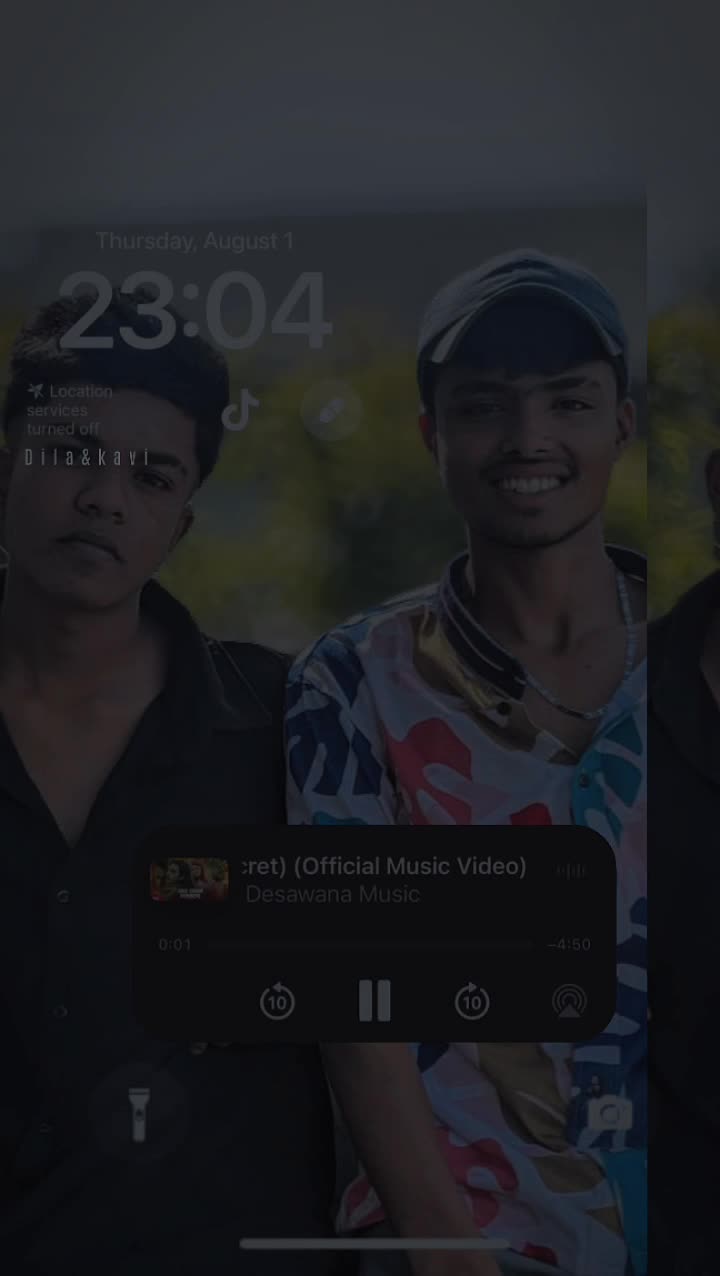Turn on the flashlight
Screen dimensions: 720x1276
click(x=139, y=1114)
